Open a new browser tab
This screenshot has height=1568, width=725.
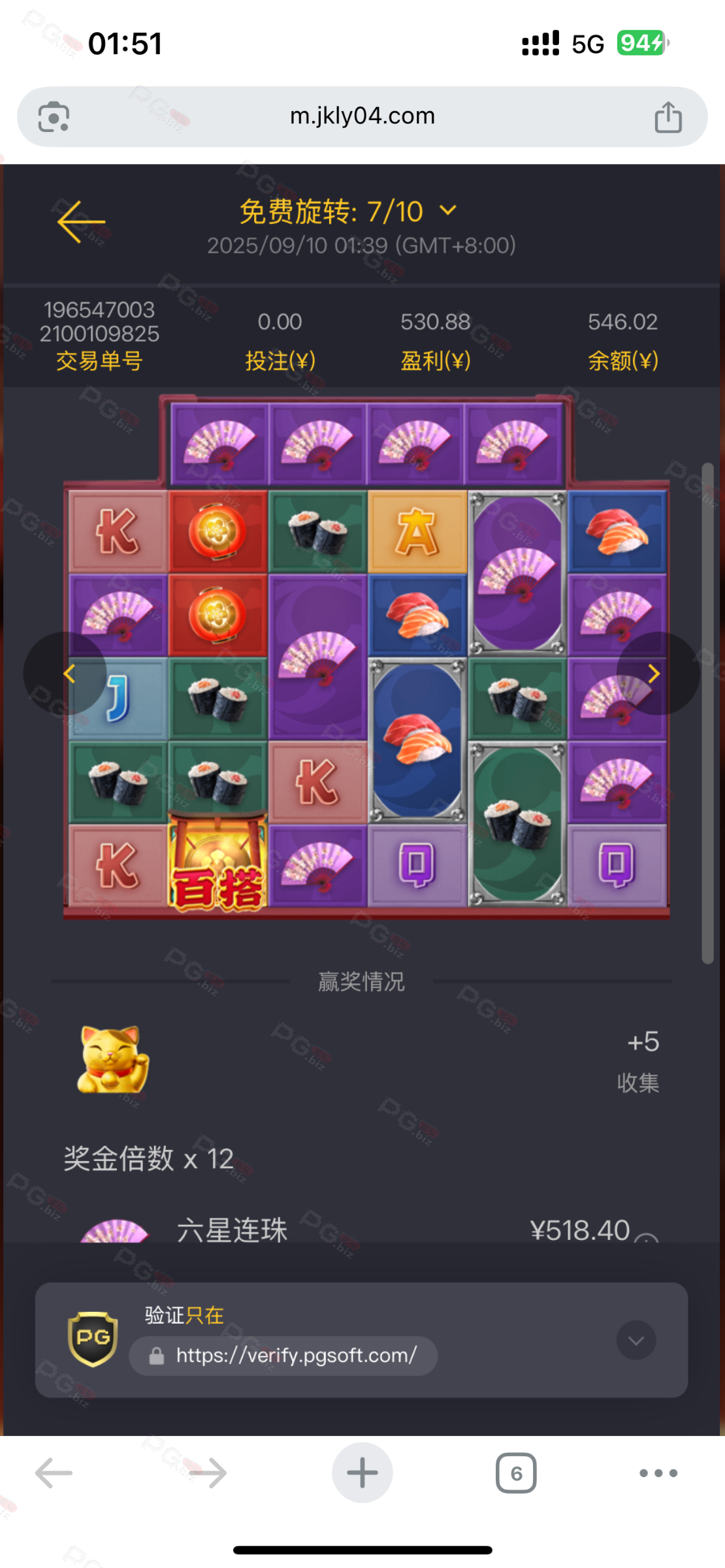click(x=362, y=1473)
